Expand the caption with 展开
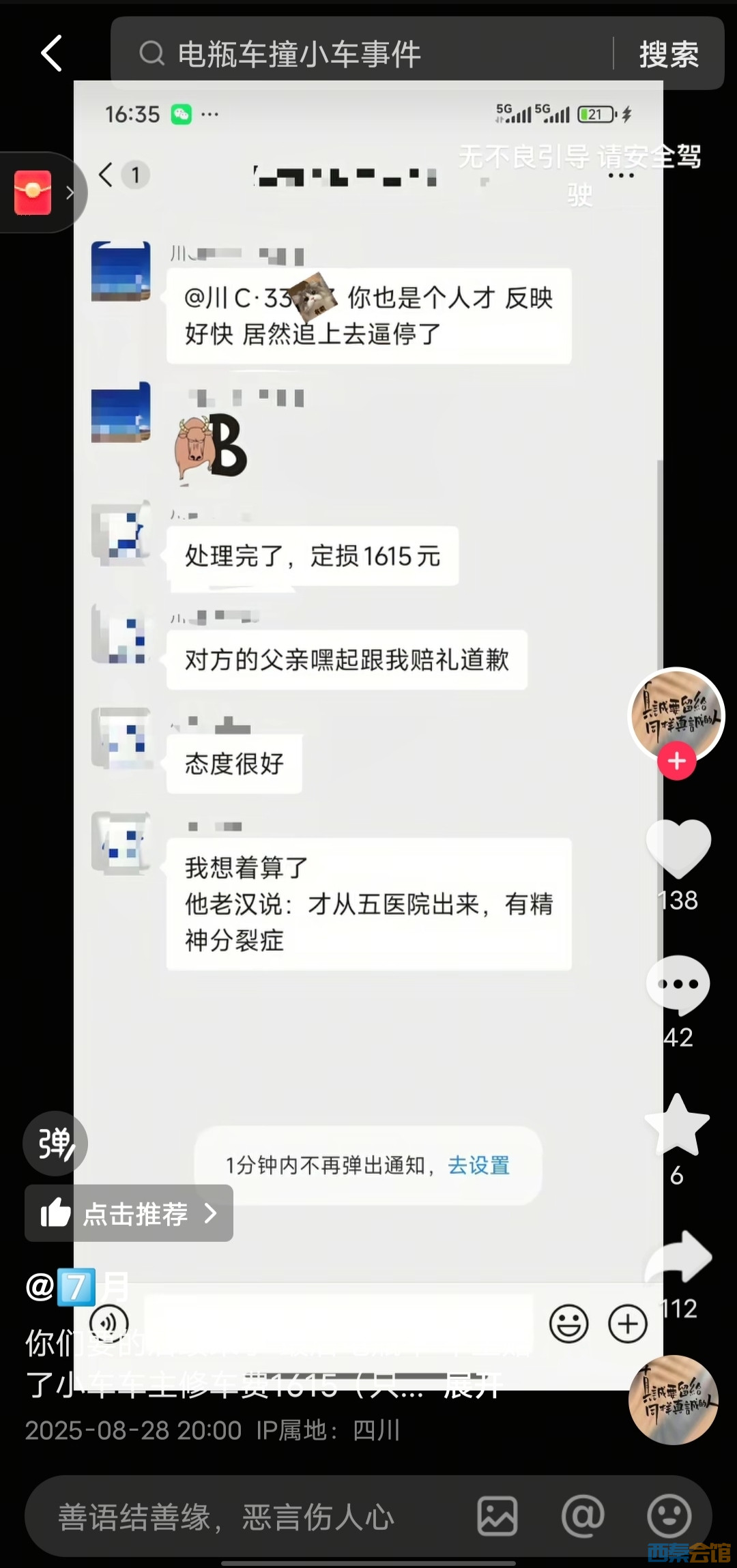 [x=472, y=1385]
